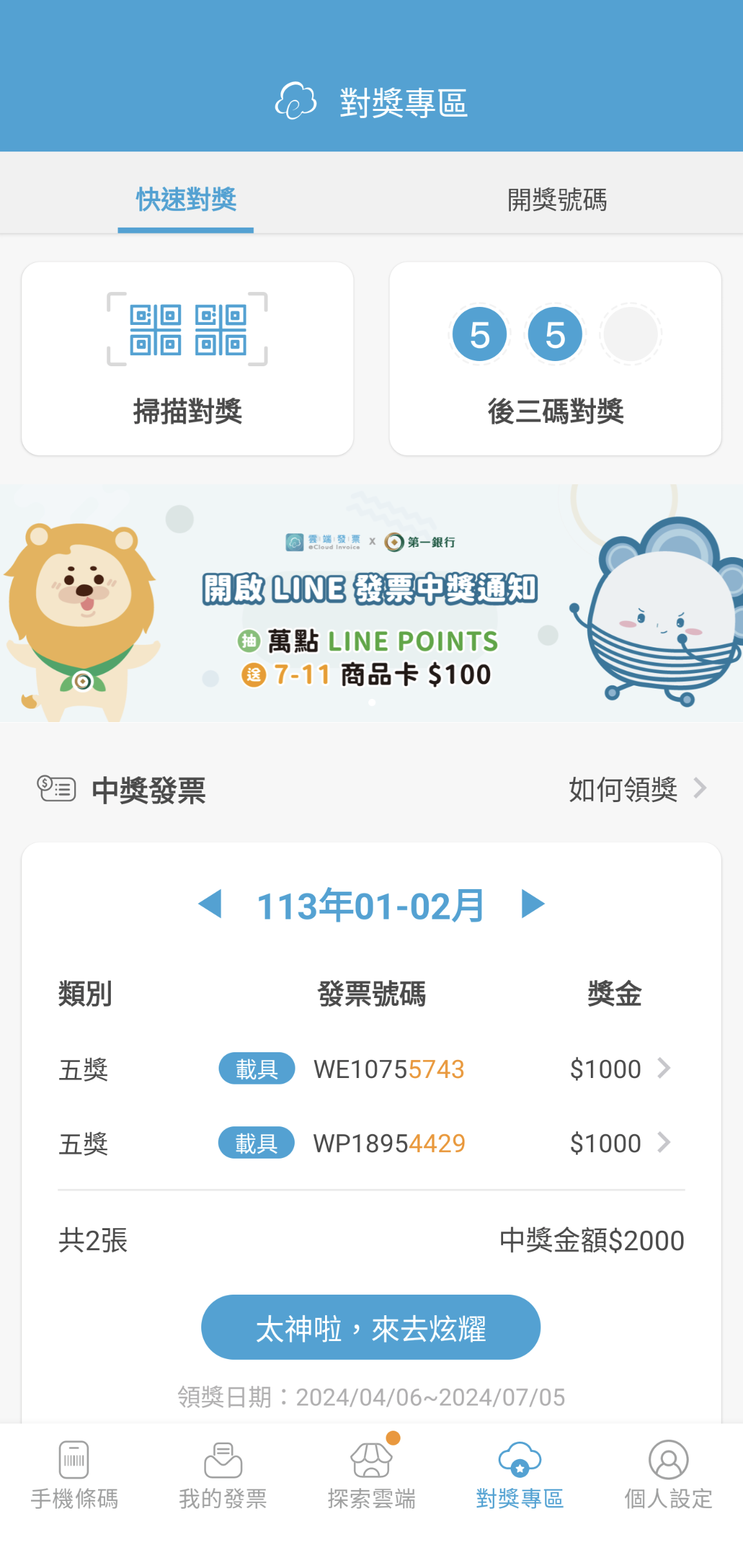Open winning invoice WE10755743
Viewport: 743px width, 1568px height.
(x=371, y=1069)
